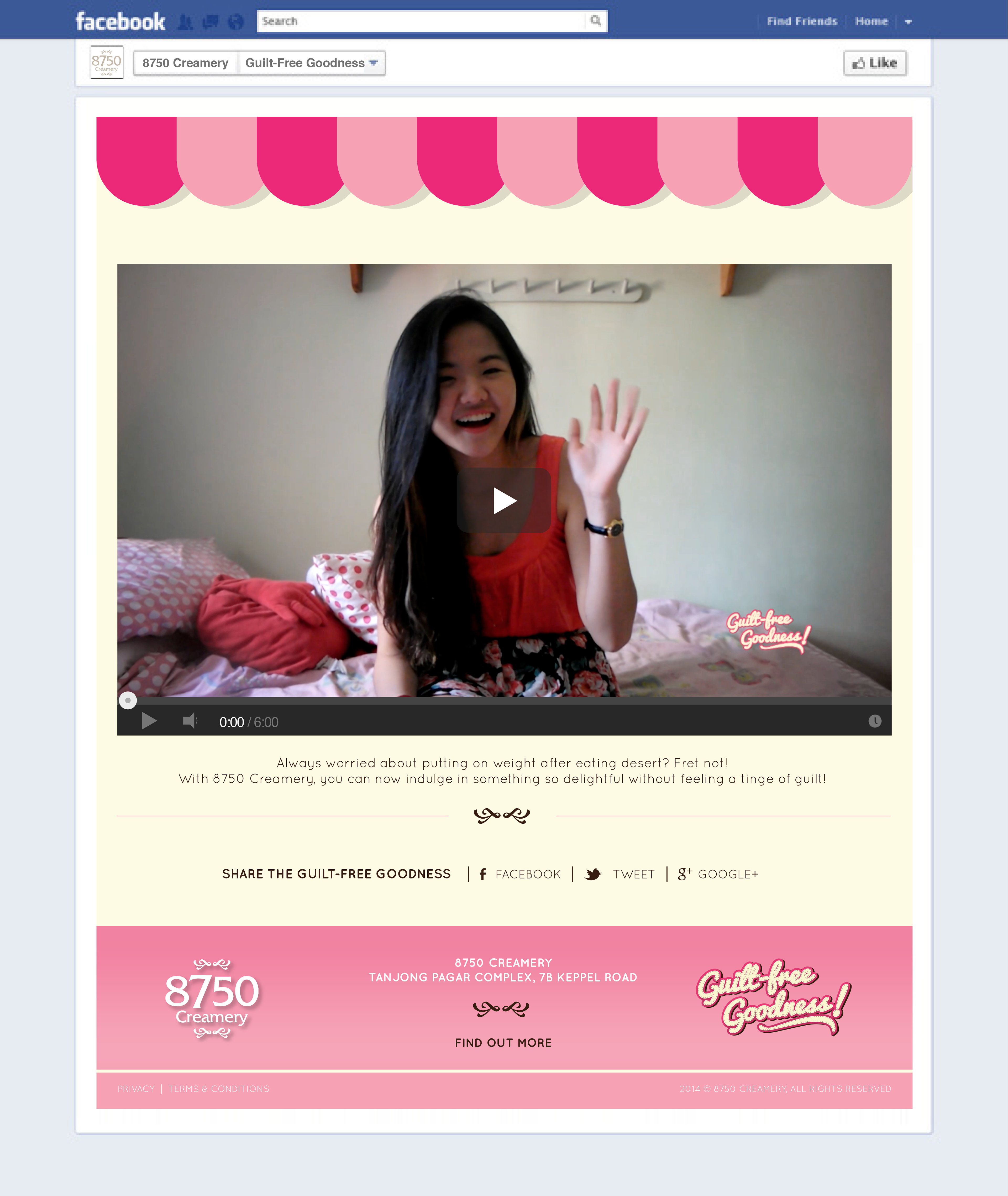This screenshot has height=1196, width=1008.
Task: Tap play in the video control bar
Action: pos(149,721)
